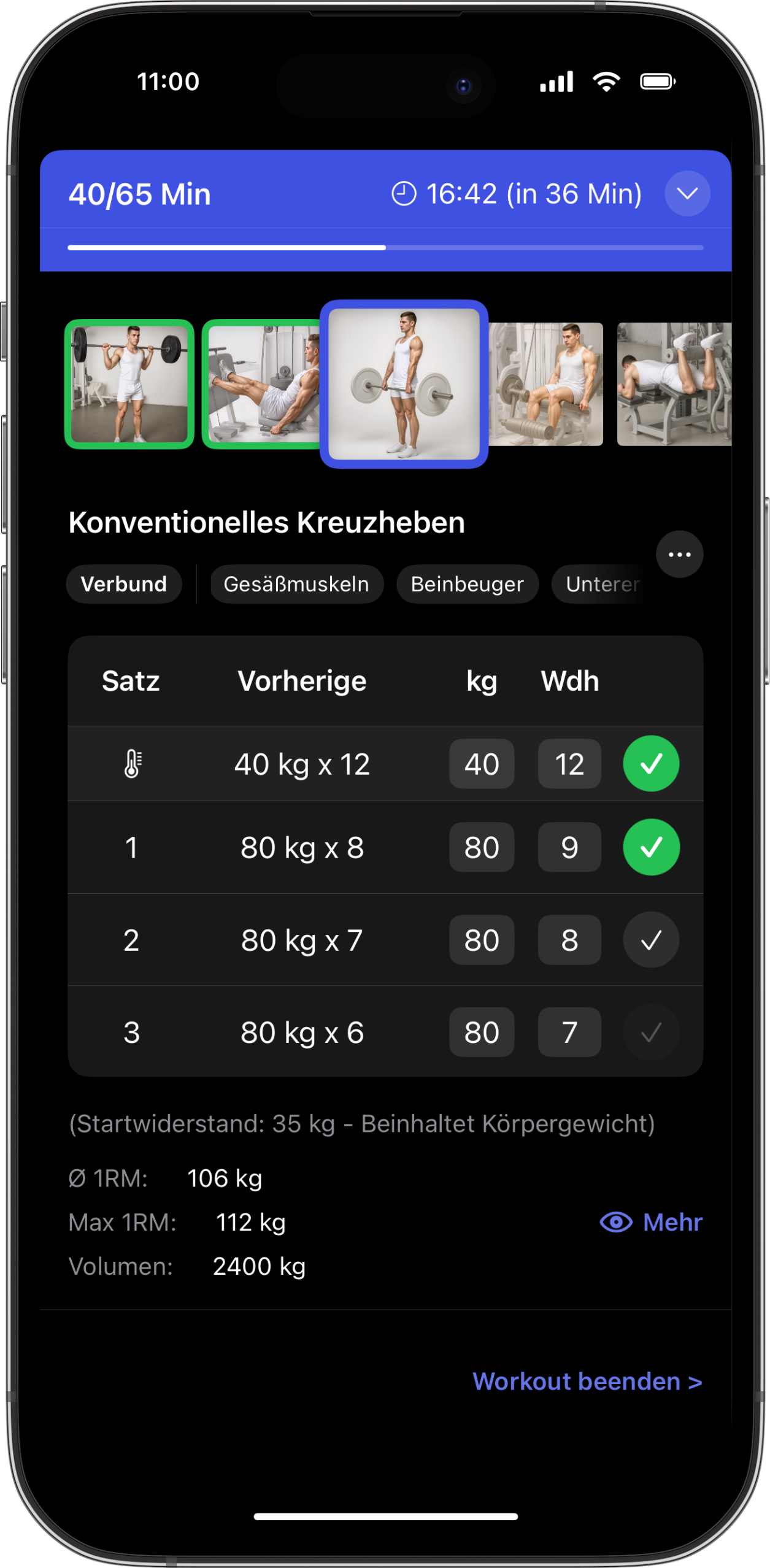Open the leg extension exercise thumbnail
Image resolution: width=770 pixels, height=1568 pixels.
(x=546, y=384)
